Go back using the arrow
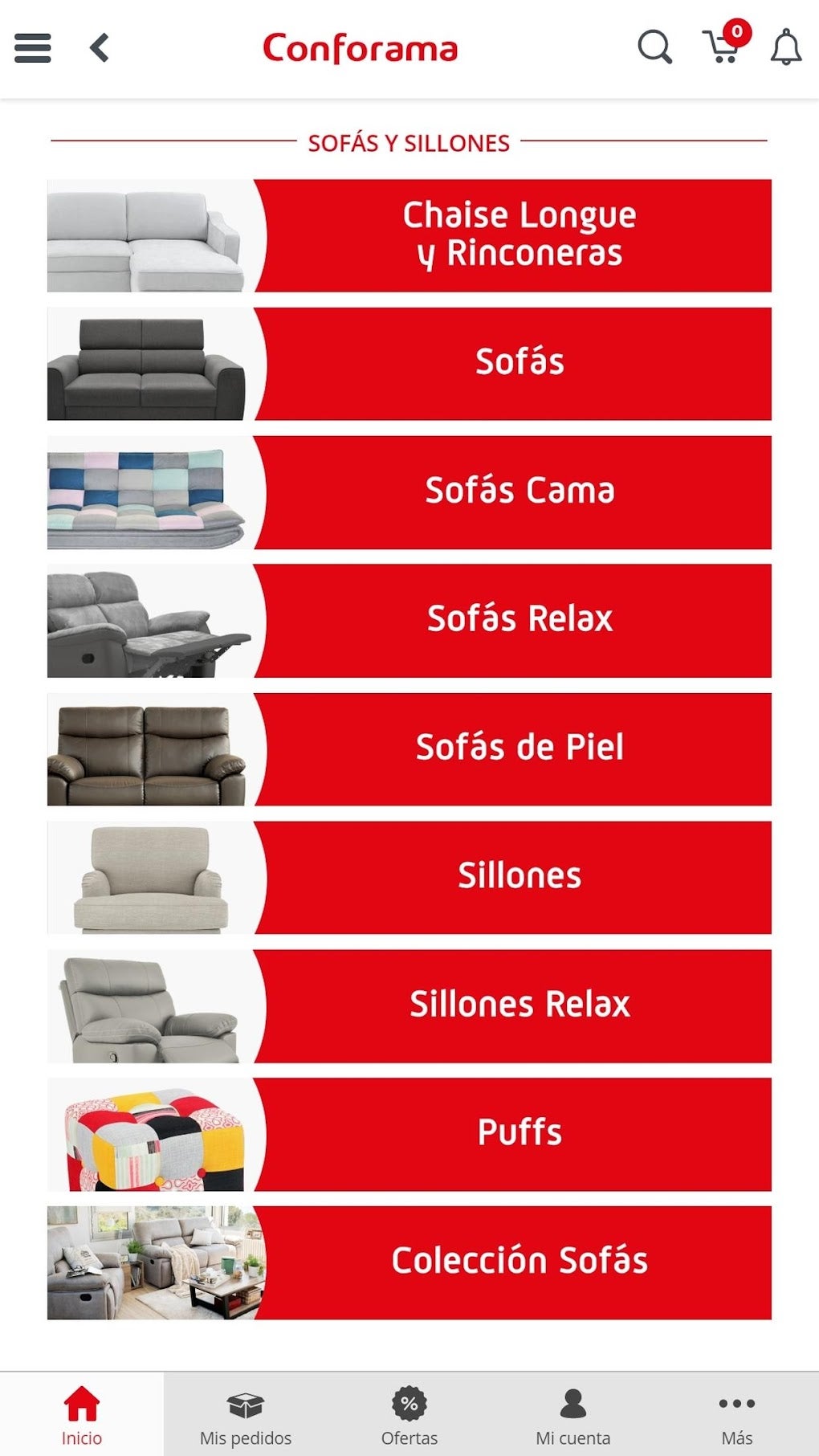Viewport: 819px width, 1456px height. pos(100,48)
